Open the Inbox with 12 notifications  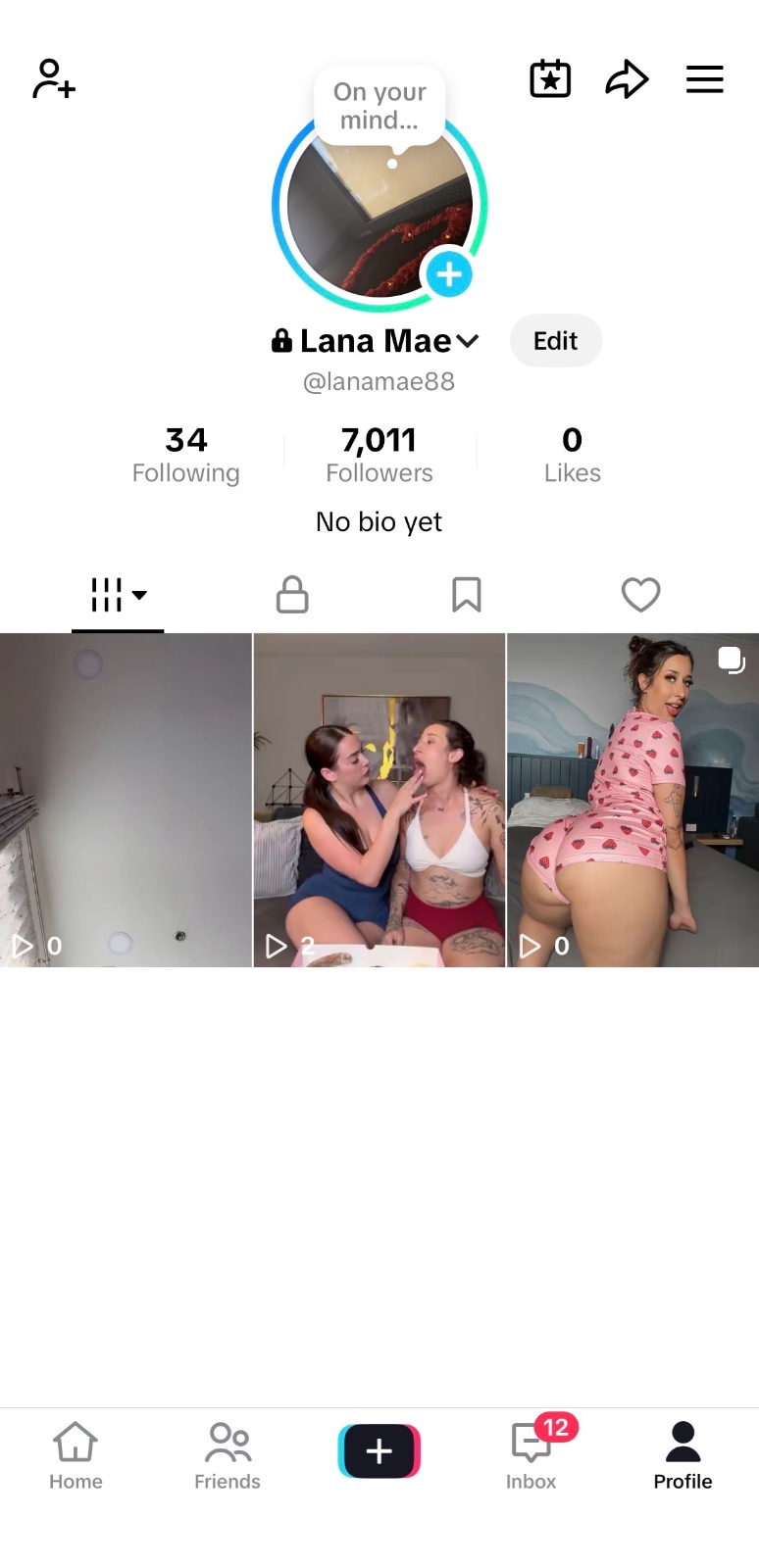531,1455
